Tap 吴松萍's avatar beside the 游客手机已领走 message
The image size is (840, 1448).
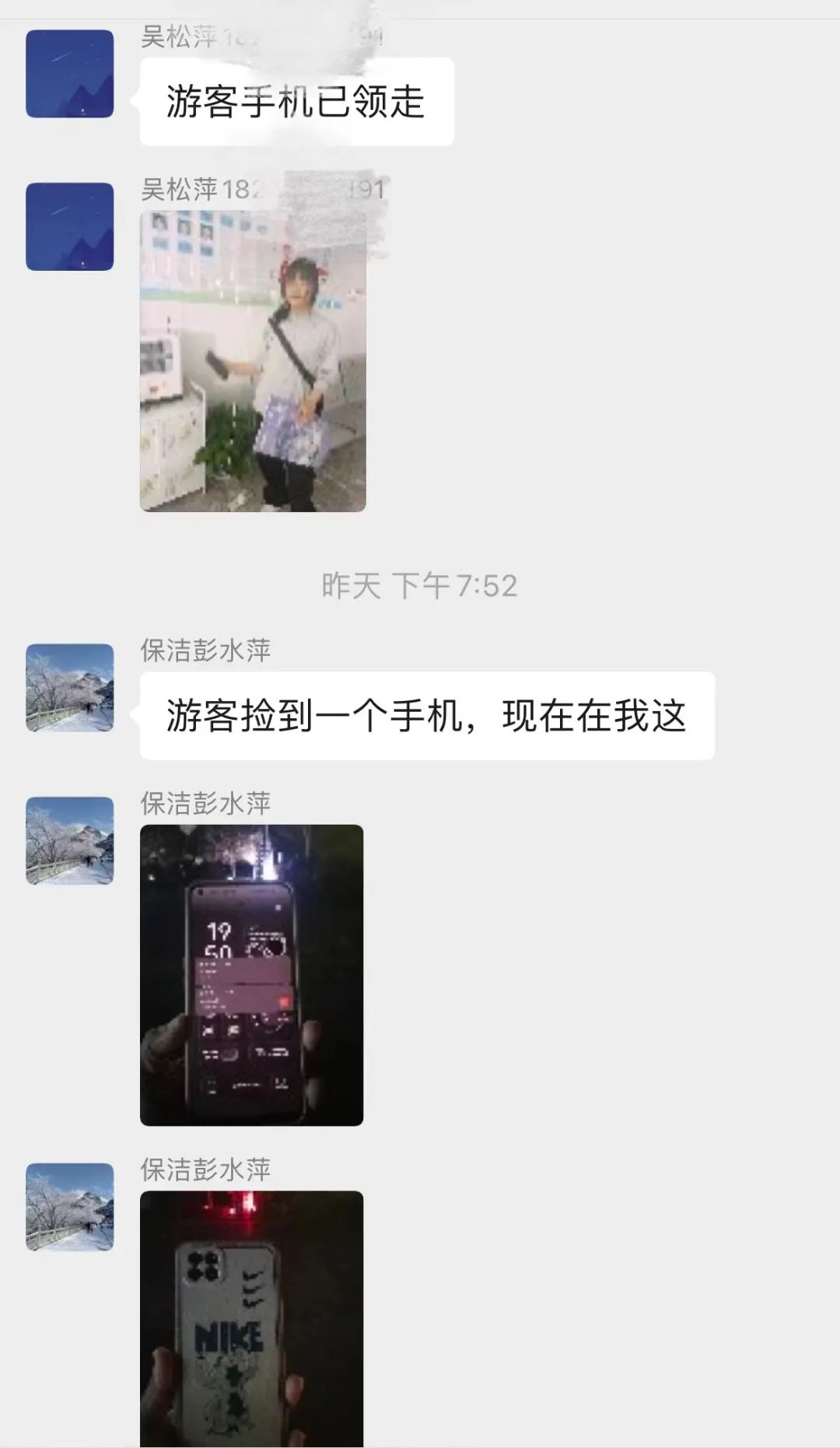70,74
